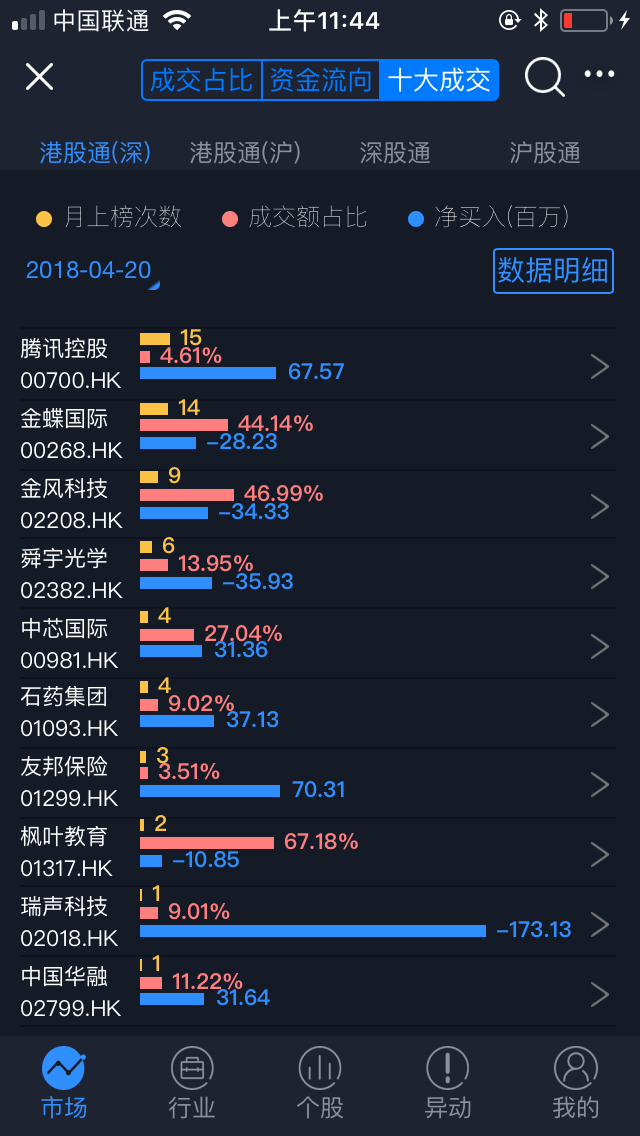Switch to the 资金流向 segment
640x1136 pixels.
pyautogui.click(x=321, y=80)
